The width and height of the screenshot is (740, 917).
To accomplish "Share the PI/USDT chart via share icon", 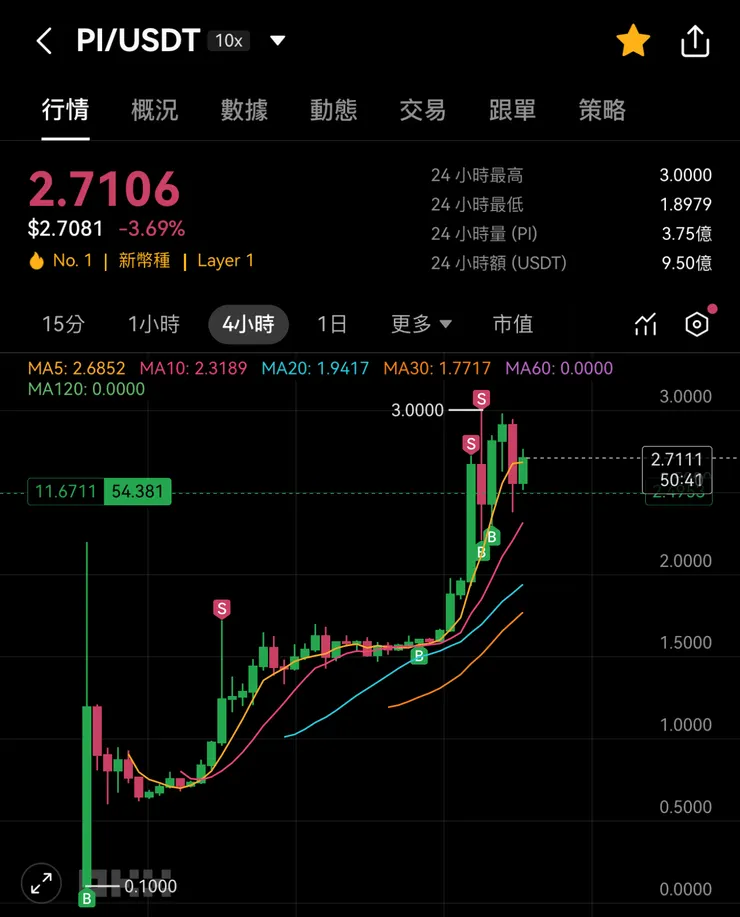I will [x=695, y=41].
